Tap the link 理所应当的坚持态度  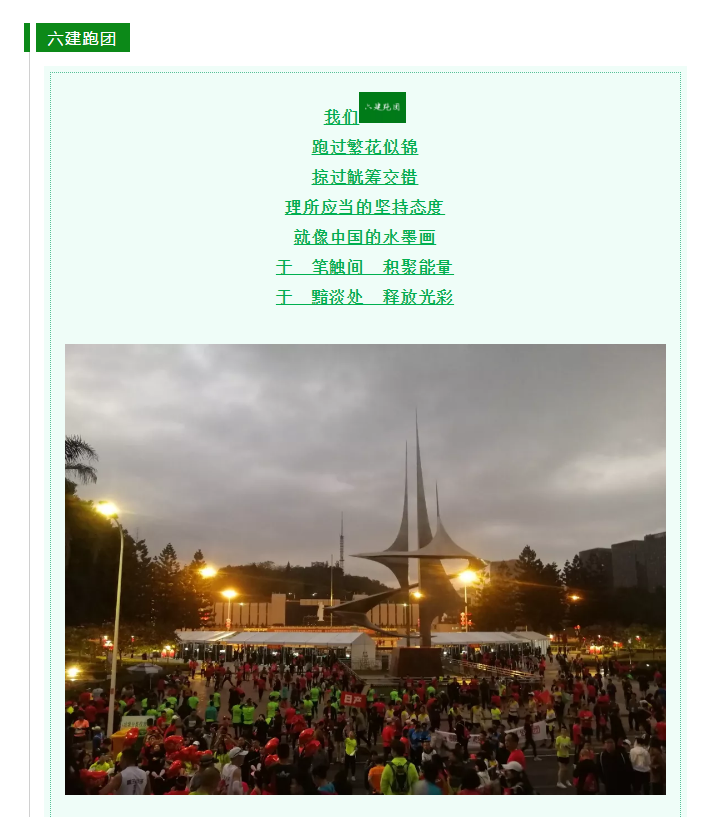pyautogui.click(x=364, y=207)
